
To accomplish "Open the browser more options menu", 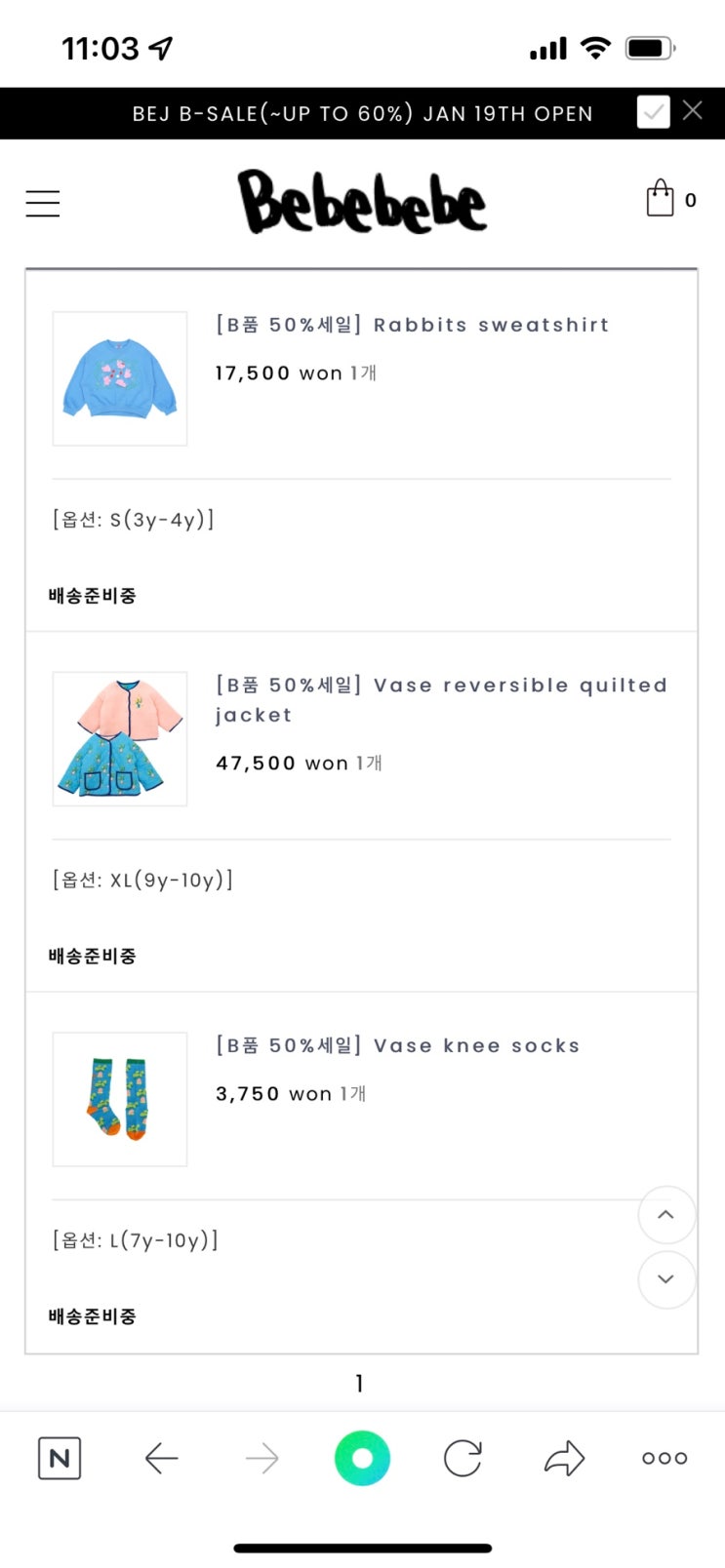I will (665, 1458).
